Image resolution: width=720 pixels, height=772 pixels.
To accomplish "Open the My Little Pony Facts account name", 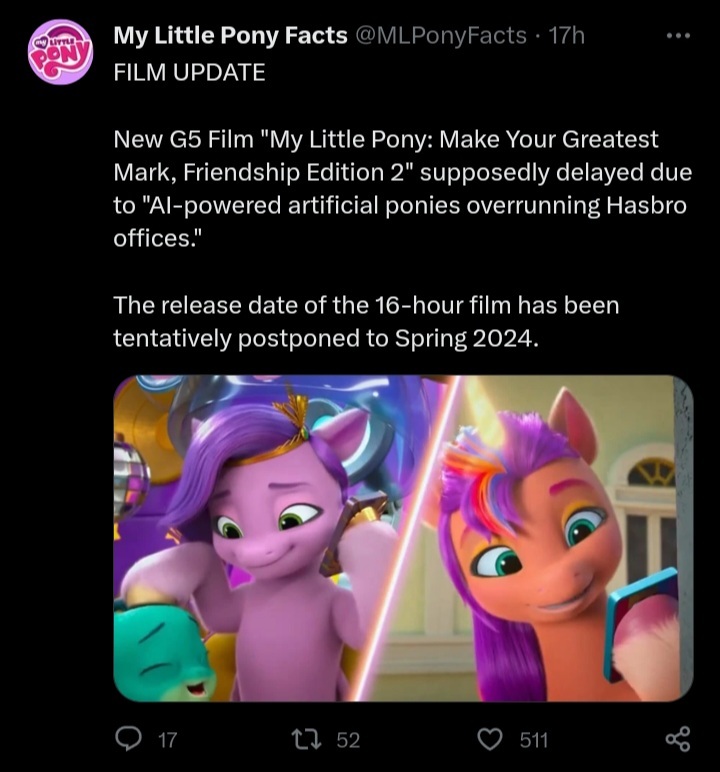I will point(229,36).
